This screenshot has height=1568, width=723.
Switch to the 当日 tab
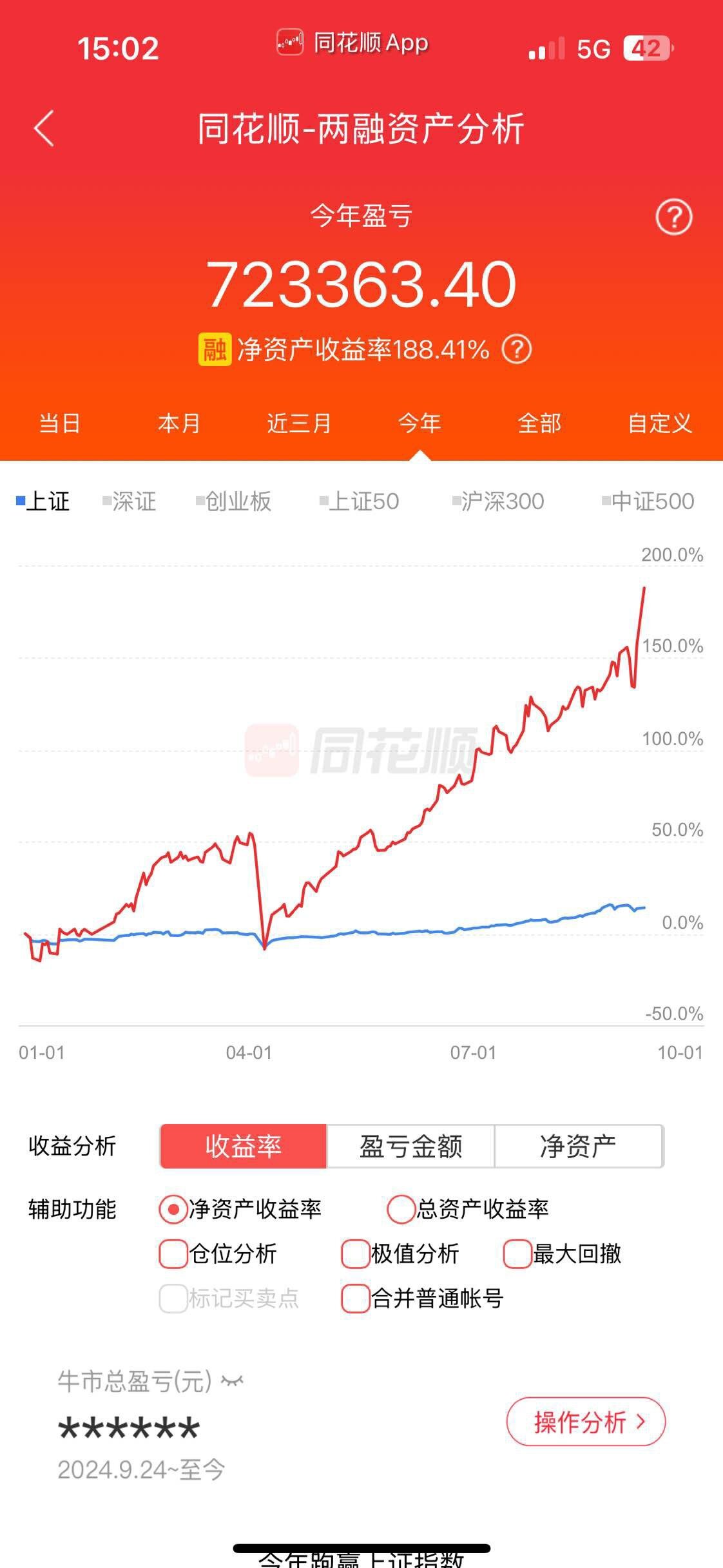click(x=60, y=423)
